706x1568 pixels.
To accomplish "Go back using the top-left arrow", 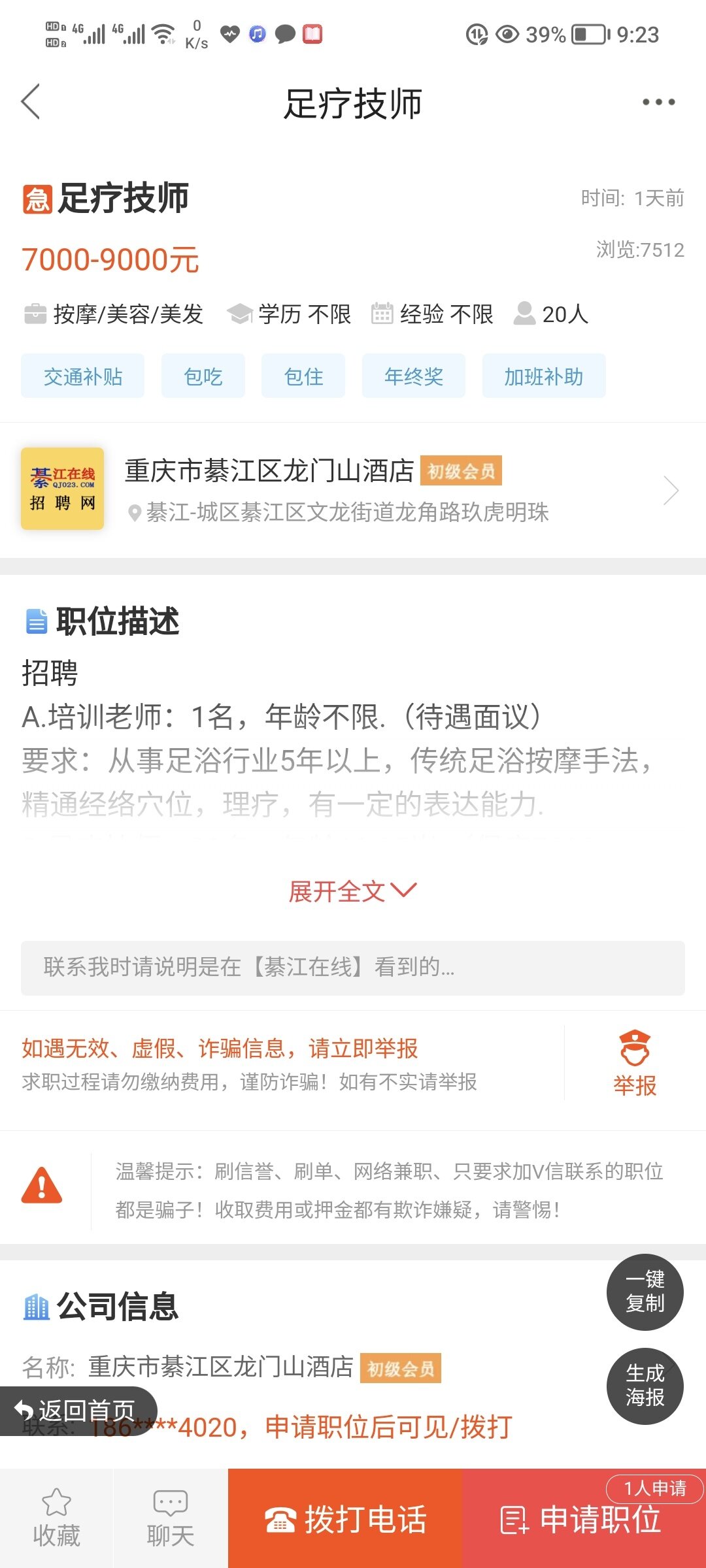I will click(x=31, y=102).
